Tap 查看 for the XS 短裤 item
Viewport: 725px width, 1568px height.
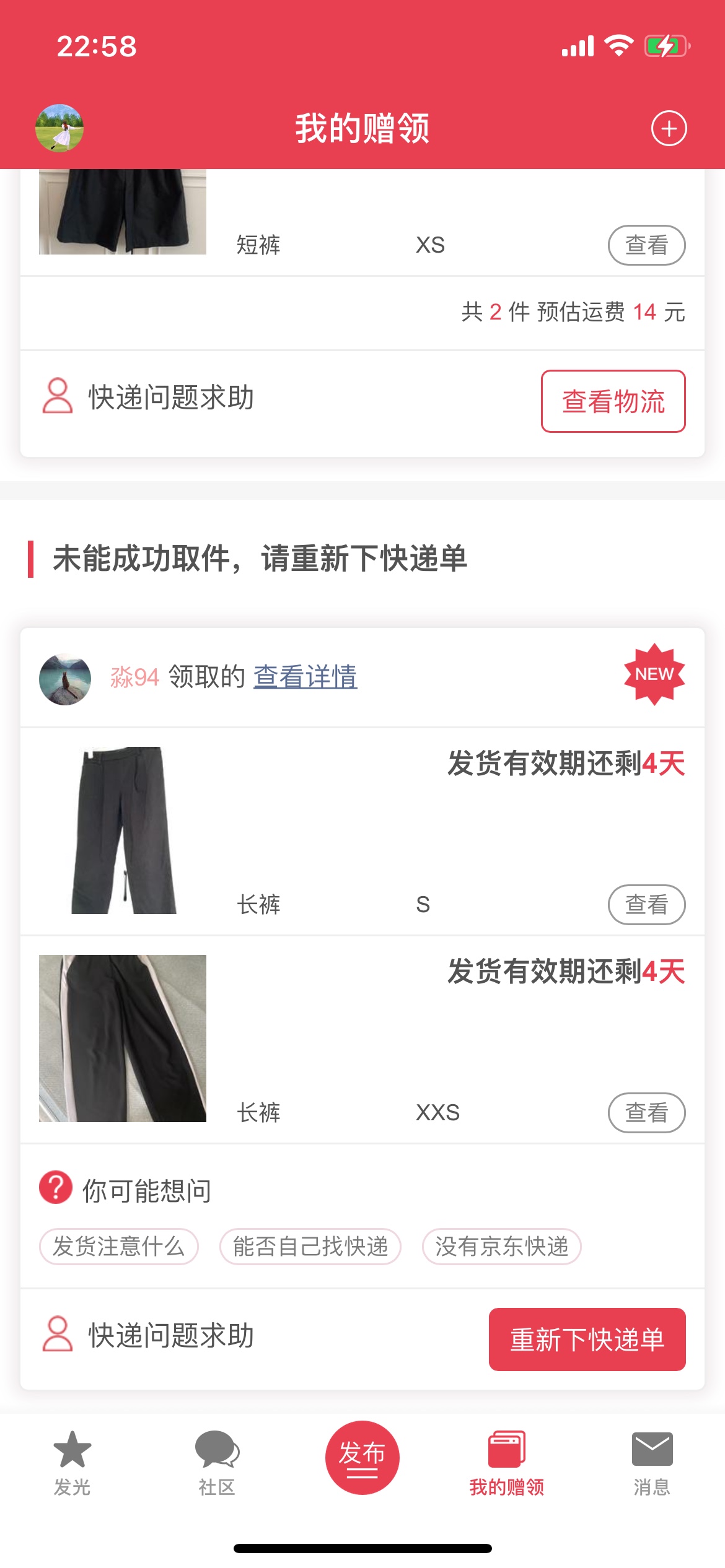click(646, 245)
